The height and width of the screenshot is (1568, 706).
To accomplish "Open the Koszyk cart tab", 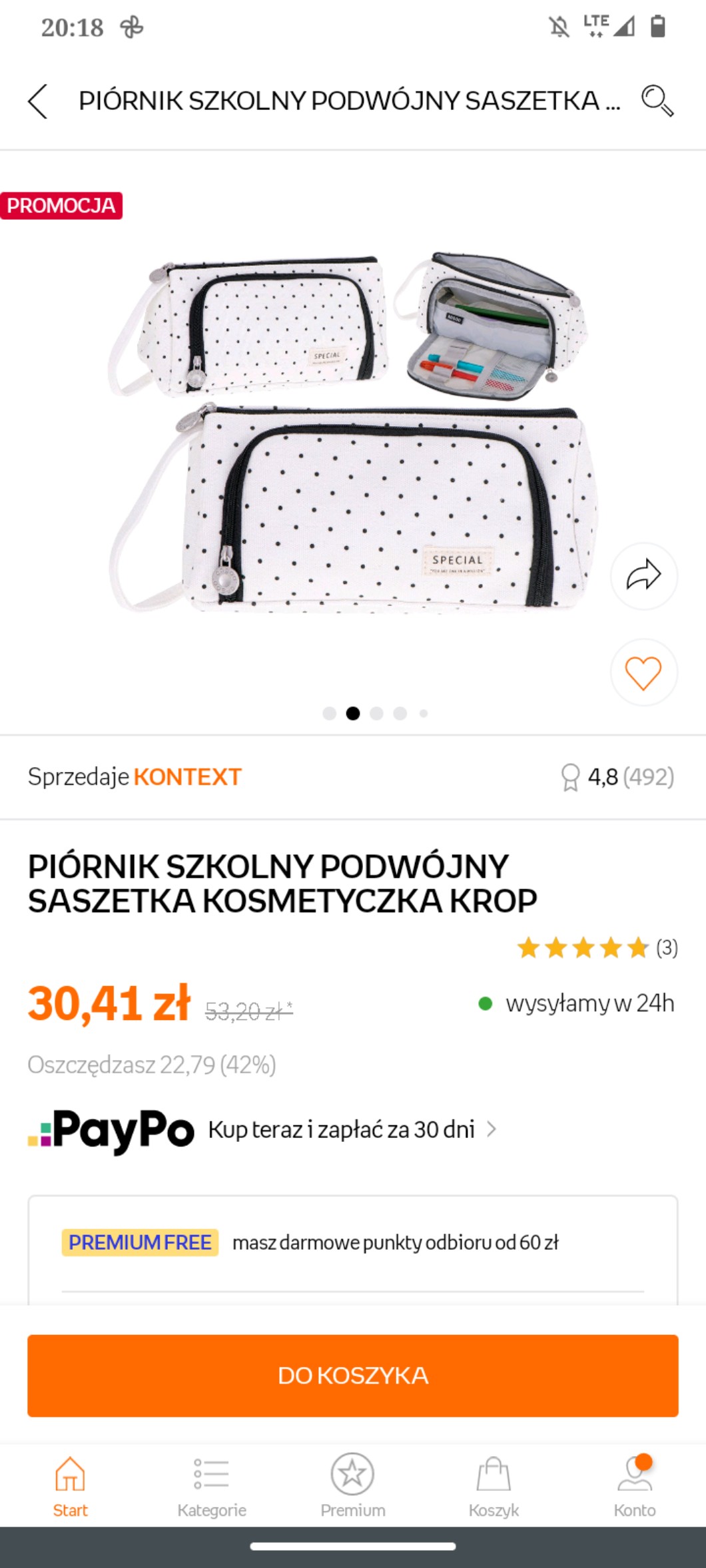I will pos(494,1485).
